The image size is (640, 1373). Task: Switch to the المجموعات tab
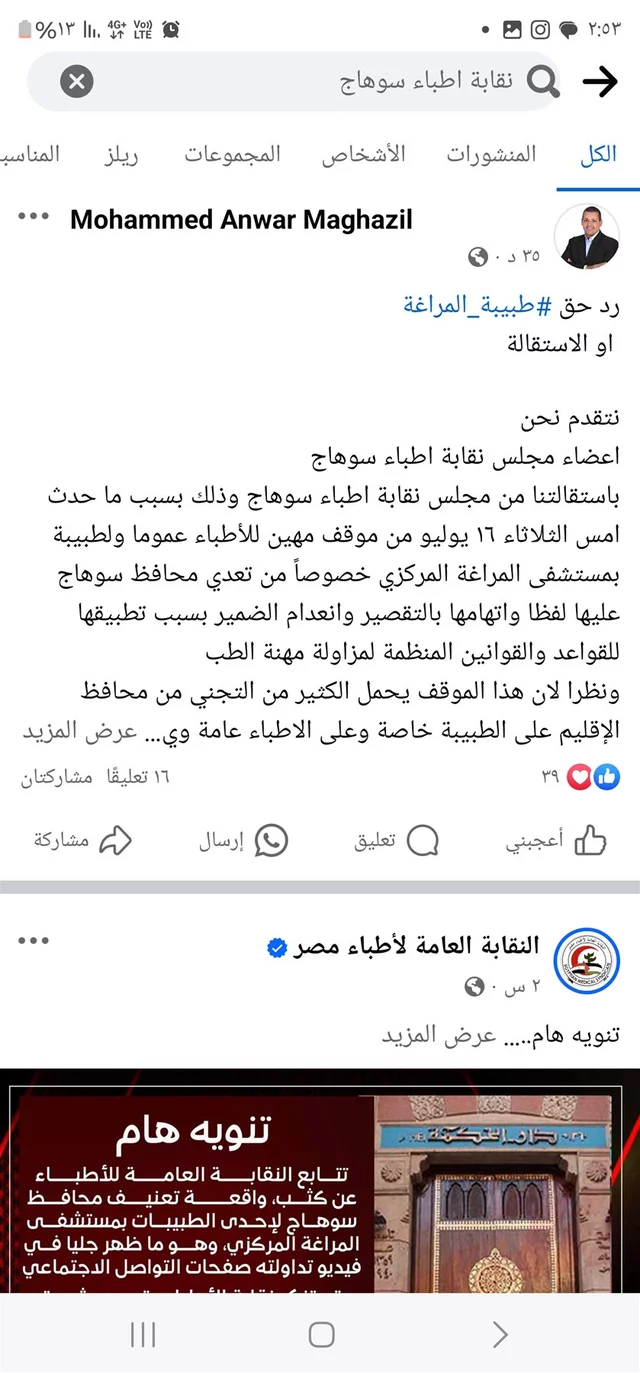(232, 154)
